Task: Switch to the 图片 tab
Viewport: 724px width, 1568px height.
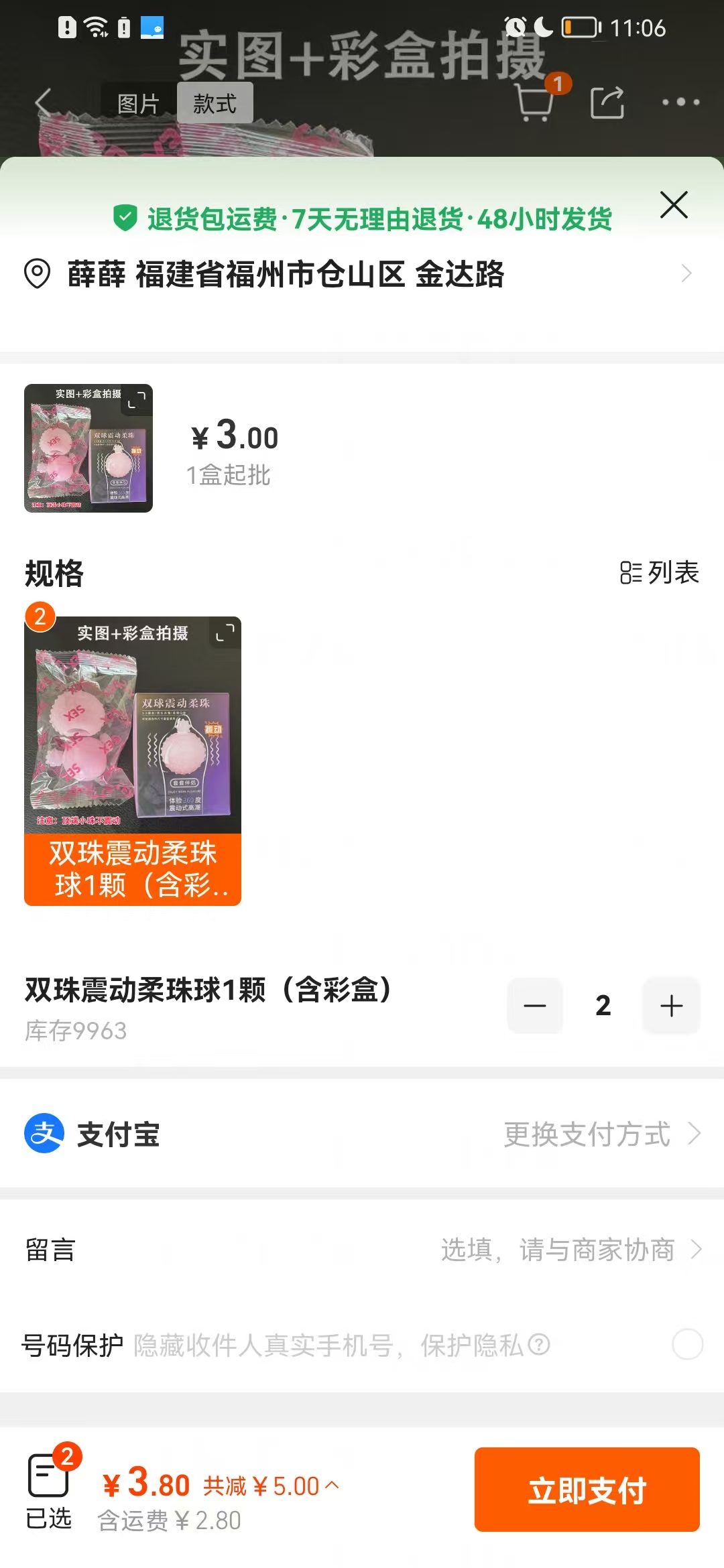Action: pos(138,104)
